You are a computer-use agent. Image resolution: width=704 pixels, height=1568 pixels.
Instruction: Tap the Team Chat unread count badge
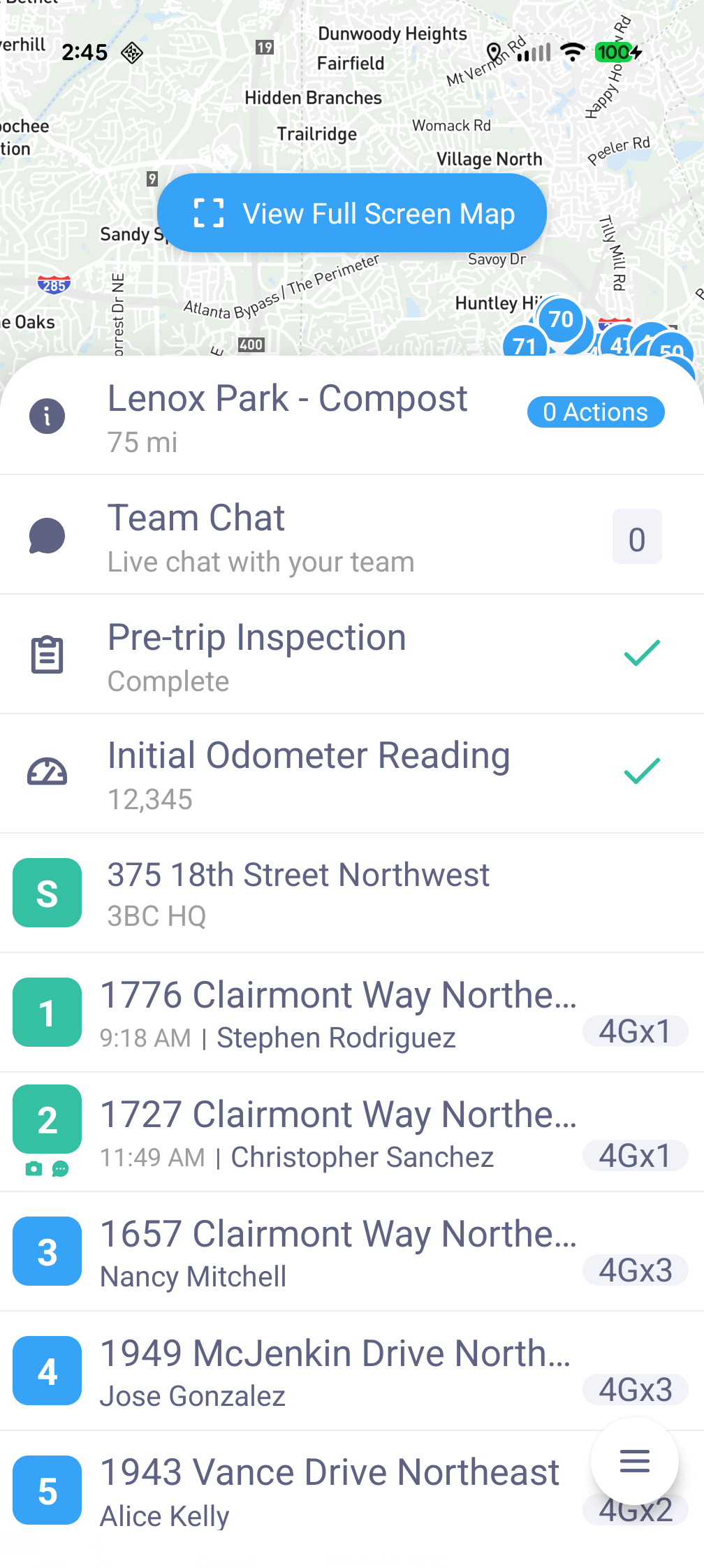(x=637, y=535)
